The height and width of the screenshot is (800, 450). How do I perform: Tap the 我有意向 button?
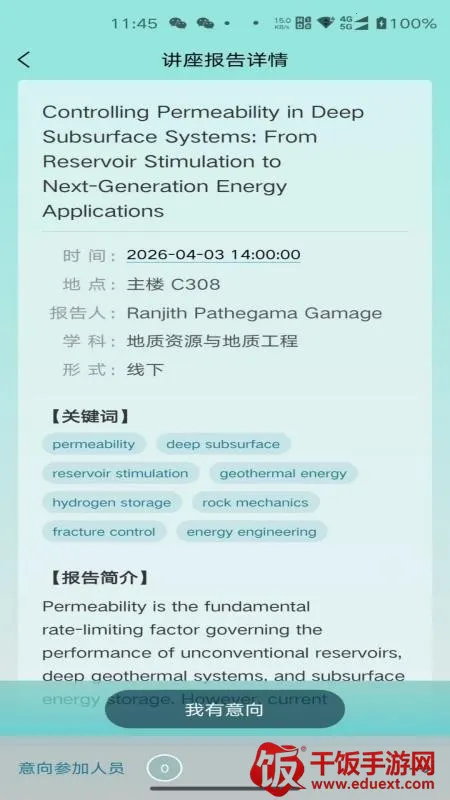pyautogui.click(x=224, y=709)
